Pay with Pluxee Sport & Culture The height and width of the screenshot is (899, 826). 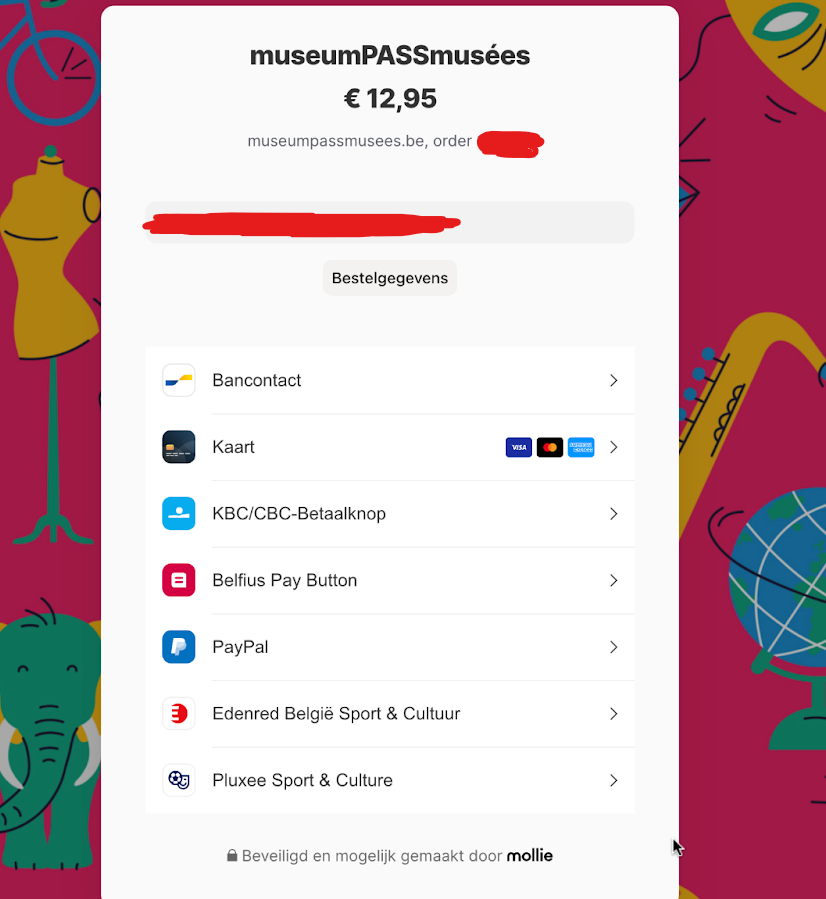point(389,780)
